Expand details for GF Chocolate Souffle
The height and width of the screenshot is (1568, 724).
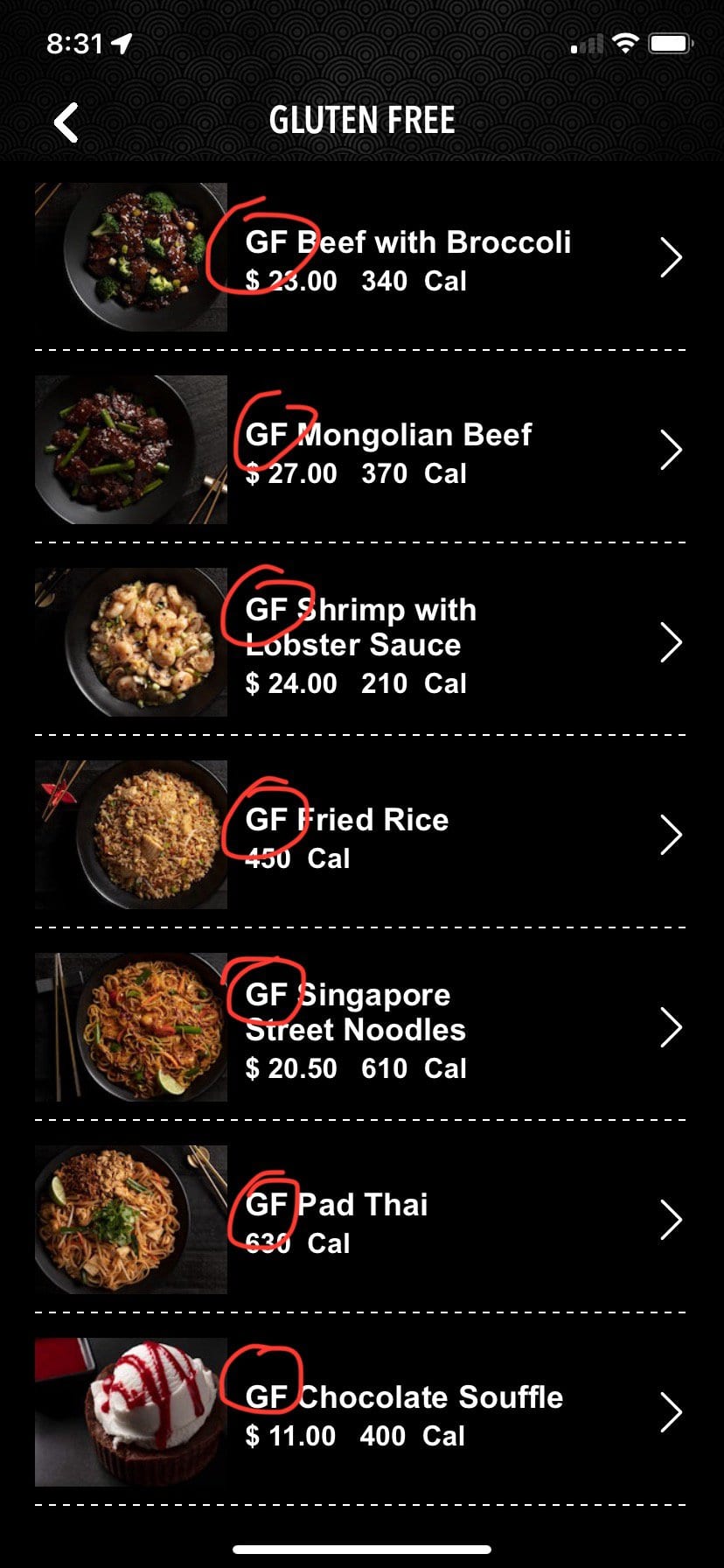coord(671,1412)
